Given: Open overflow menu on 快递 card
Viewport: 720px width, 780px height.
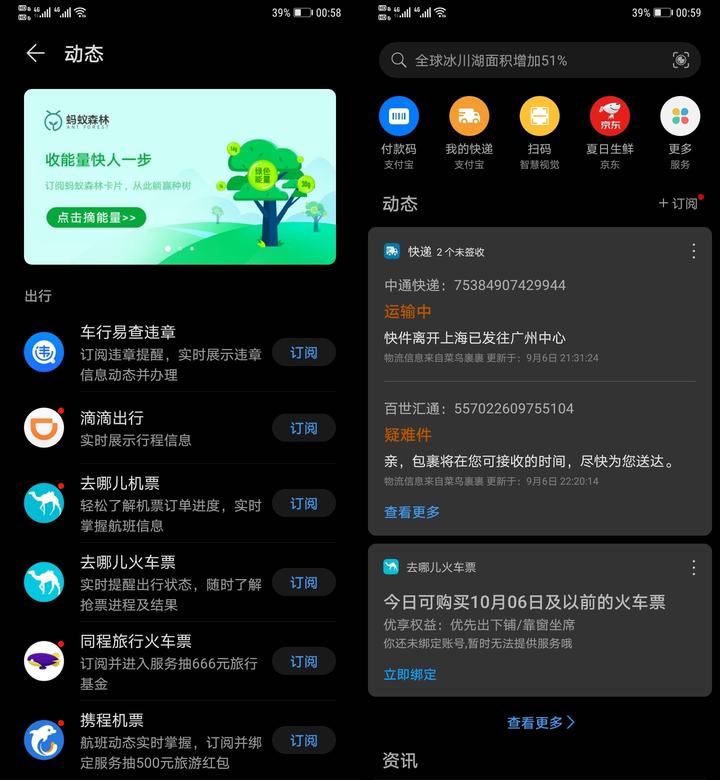Looking at the screenshot, I should click(693, 251).
